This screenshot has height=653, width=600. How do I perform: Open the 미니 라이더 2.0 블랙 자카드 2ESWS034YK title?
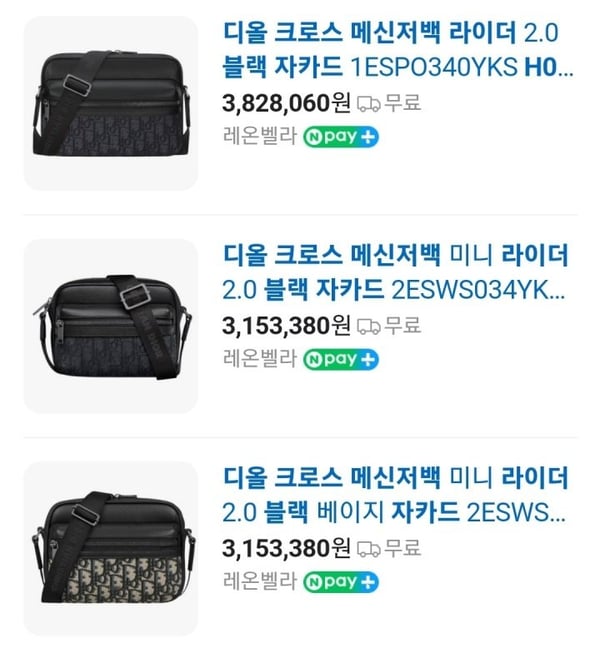tap(396, 273)
